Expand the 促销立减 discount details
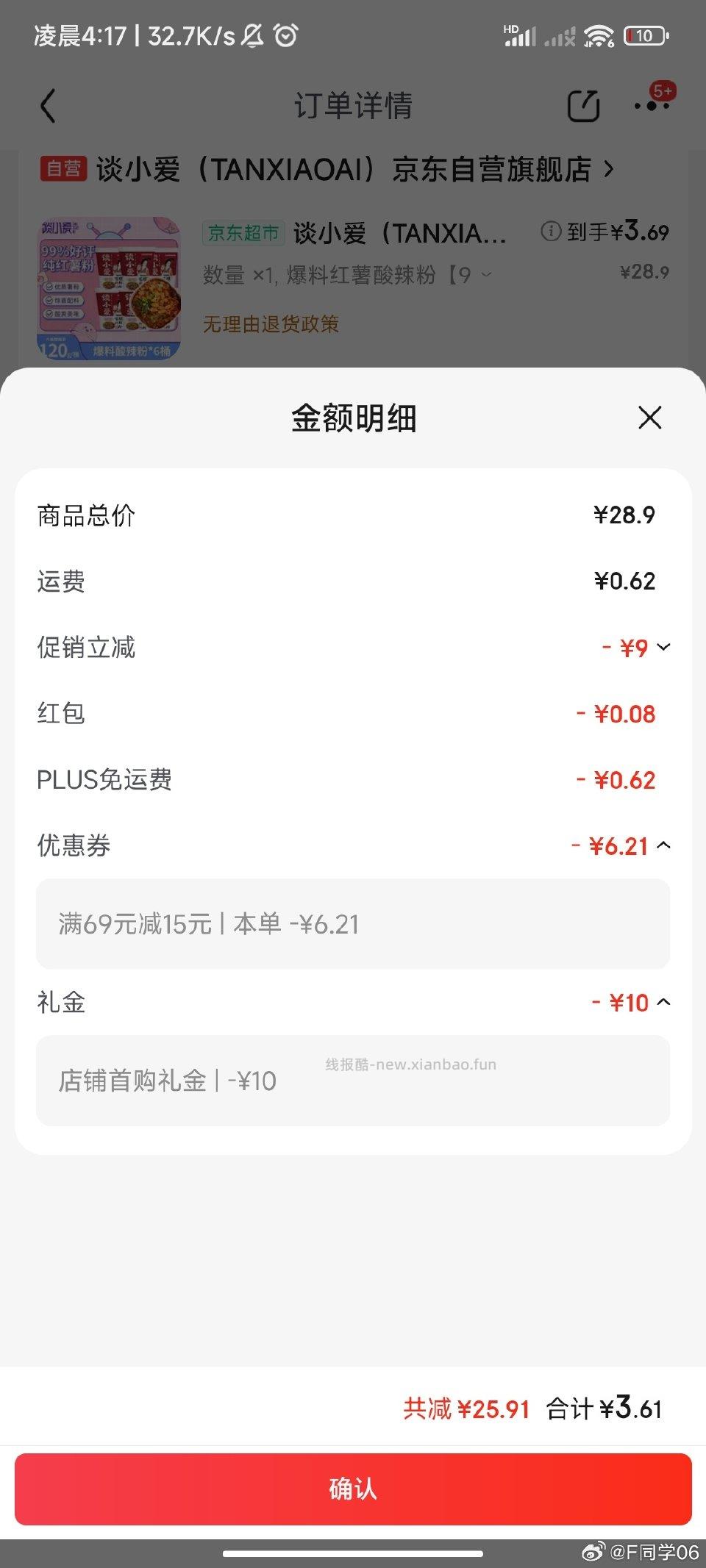Screen dimensions: 706x1568 (663, 648)
